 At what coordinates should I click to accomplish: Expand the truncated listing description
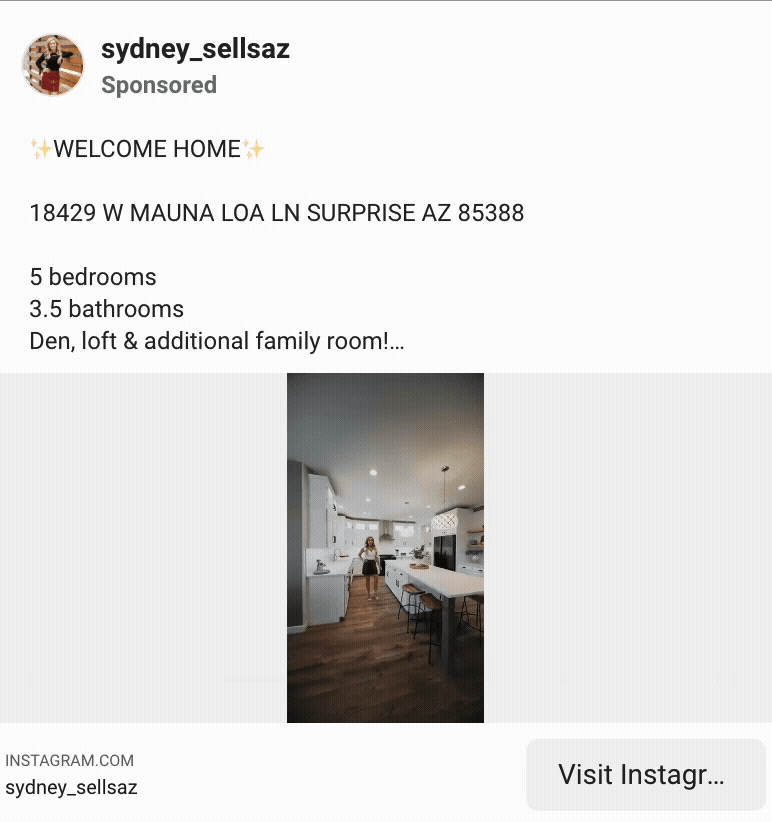point(397,342)
